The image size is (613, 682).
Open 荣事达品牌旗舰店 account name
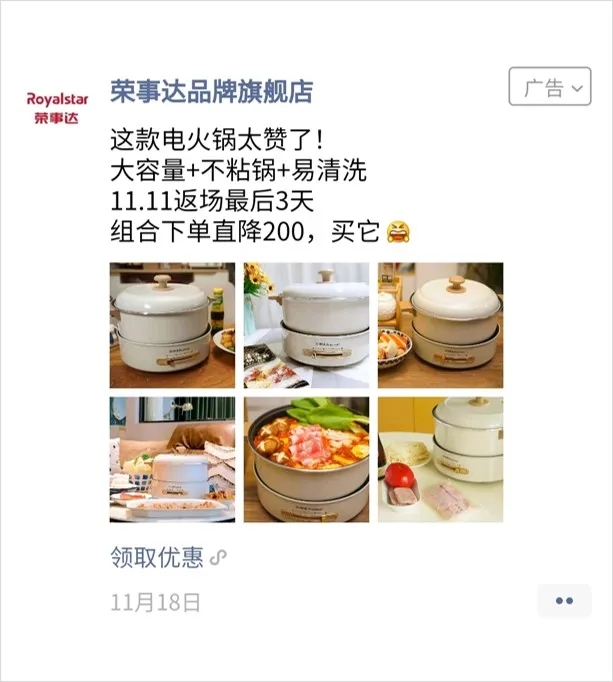tap(211, 91)
